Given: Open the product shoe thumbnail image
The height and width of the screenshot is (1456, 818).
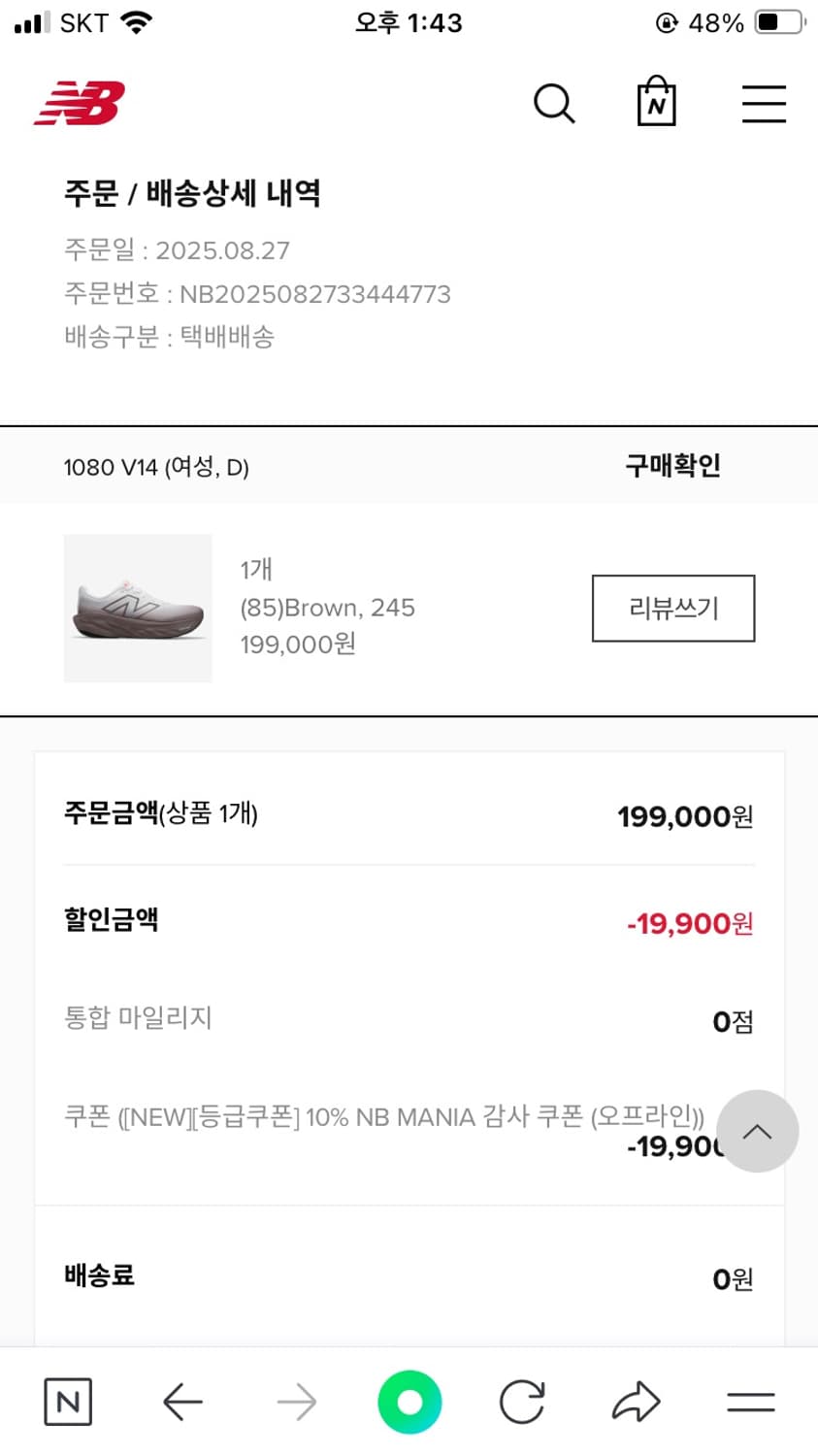Looking at the screenshot, I should point(138,609).
